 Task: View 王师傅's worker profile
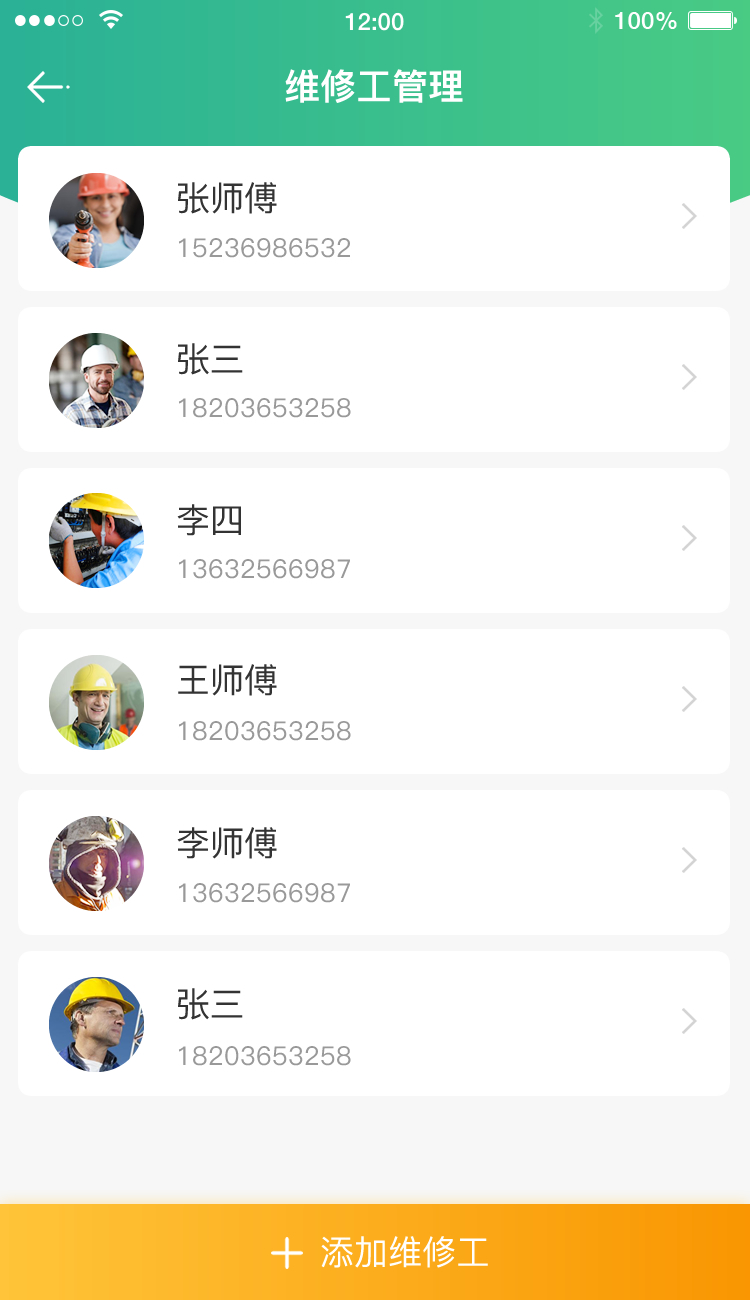[373, 701]
